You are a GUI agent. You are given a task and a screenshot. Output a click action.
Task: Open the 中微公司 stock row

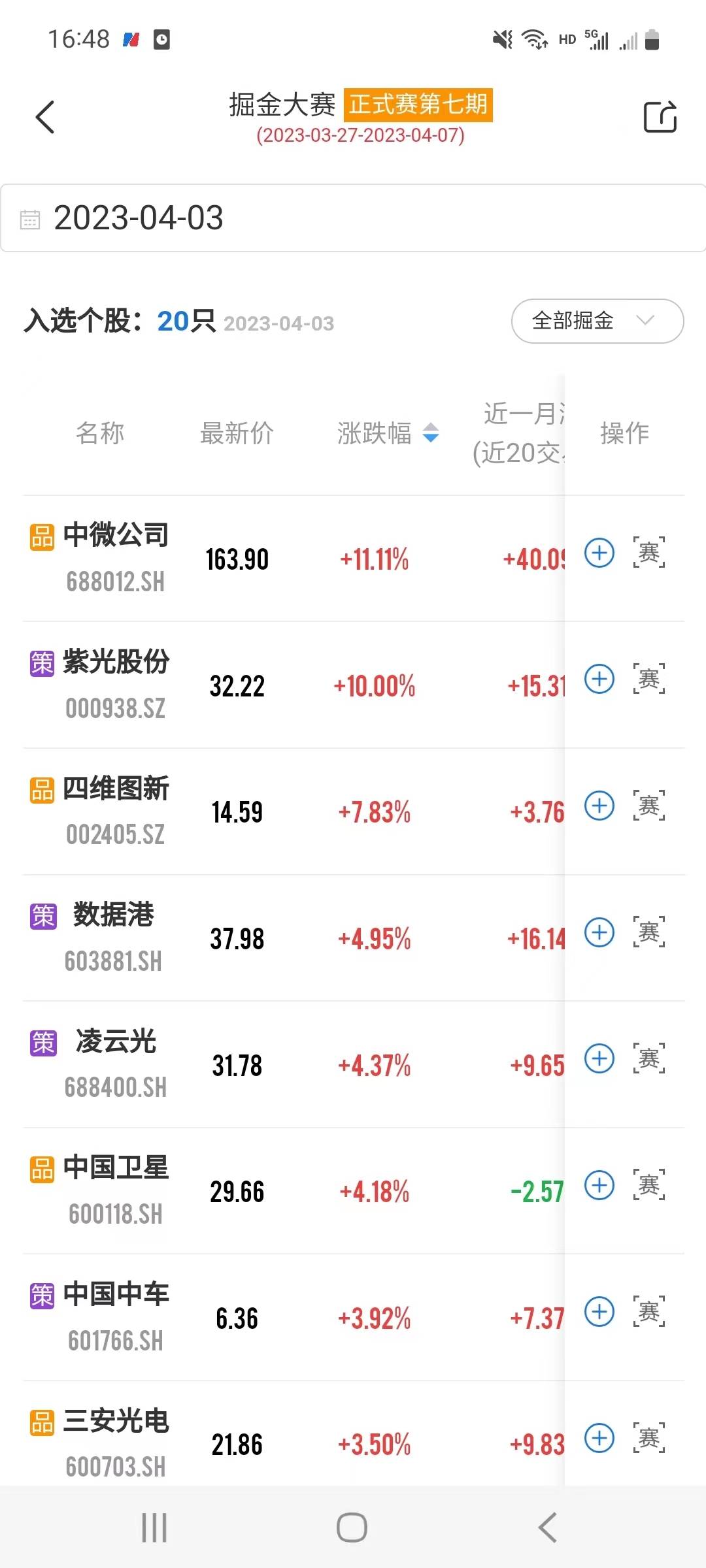click(294, 559)
